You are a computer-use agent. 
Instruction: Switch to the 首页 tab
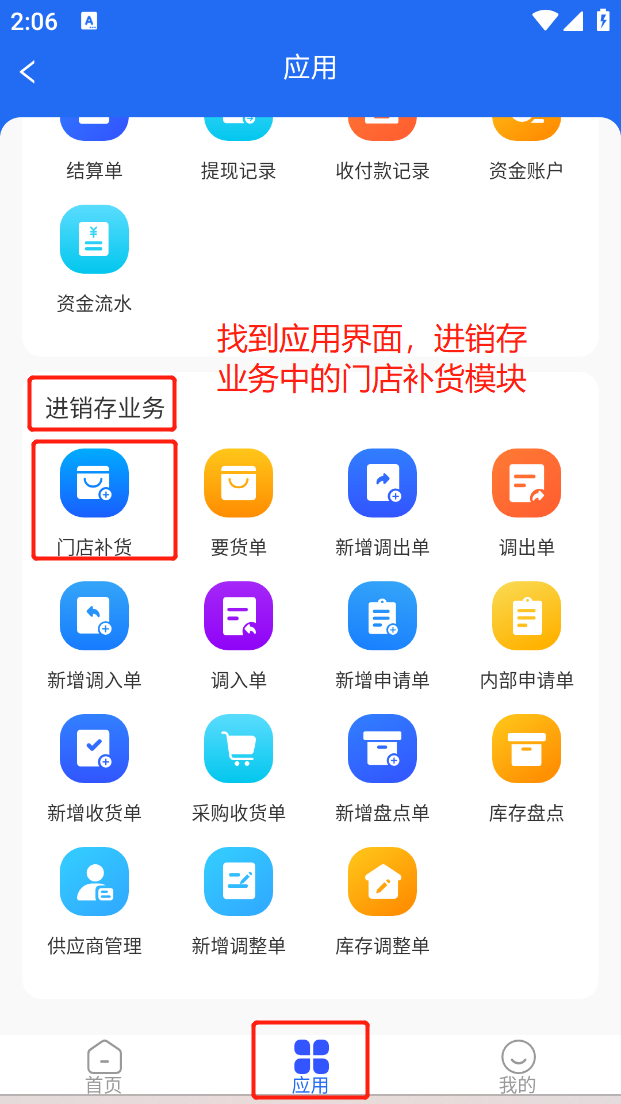104,1066
